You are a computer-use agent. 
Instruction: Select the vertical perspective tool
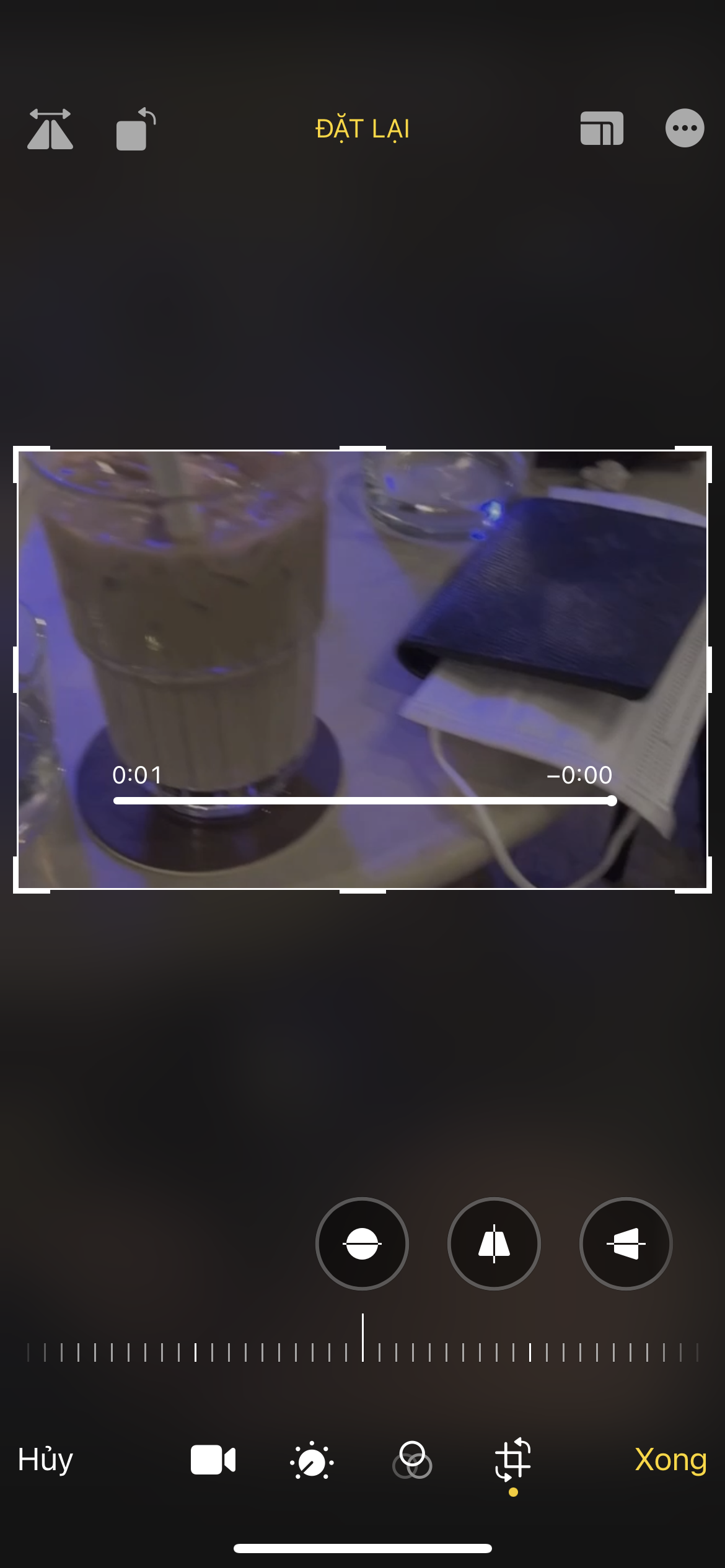(494, 1244)
